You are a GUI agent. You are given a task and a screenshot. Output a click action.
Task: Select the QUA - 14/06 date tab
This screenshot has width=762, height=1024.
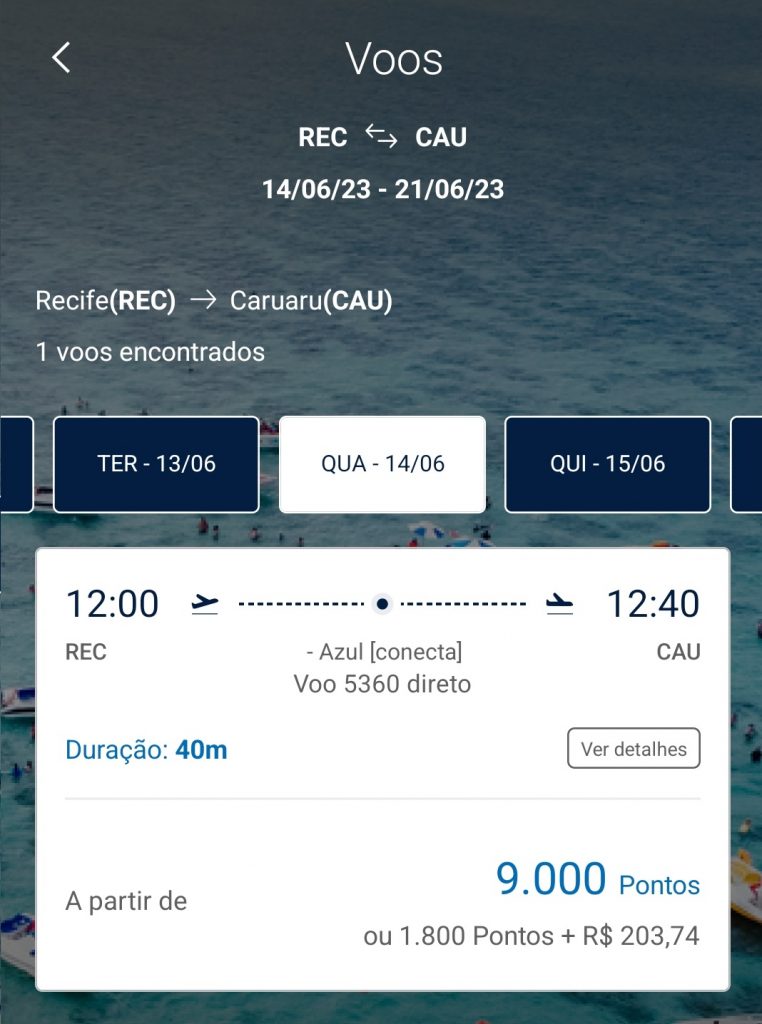click(382, 463)
